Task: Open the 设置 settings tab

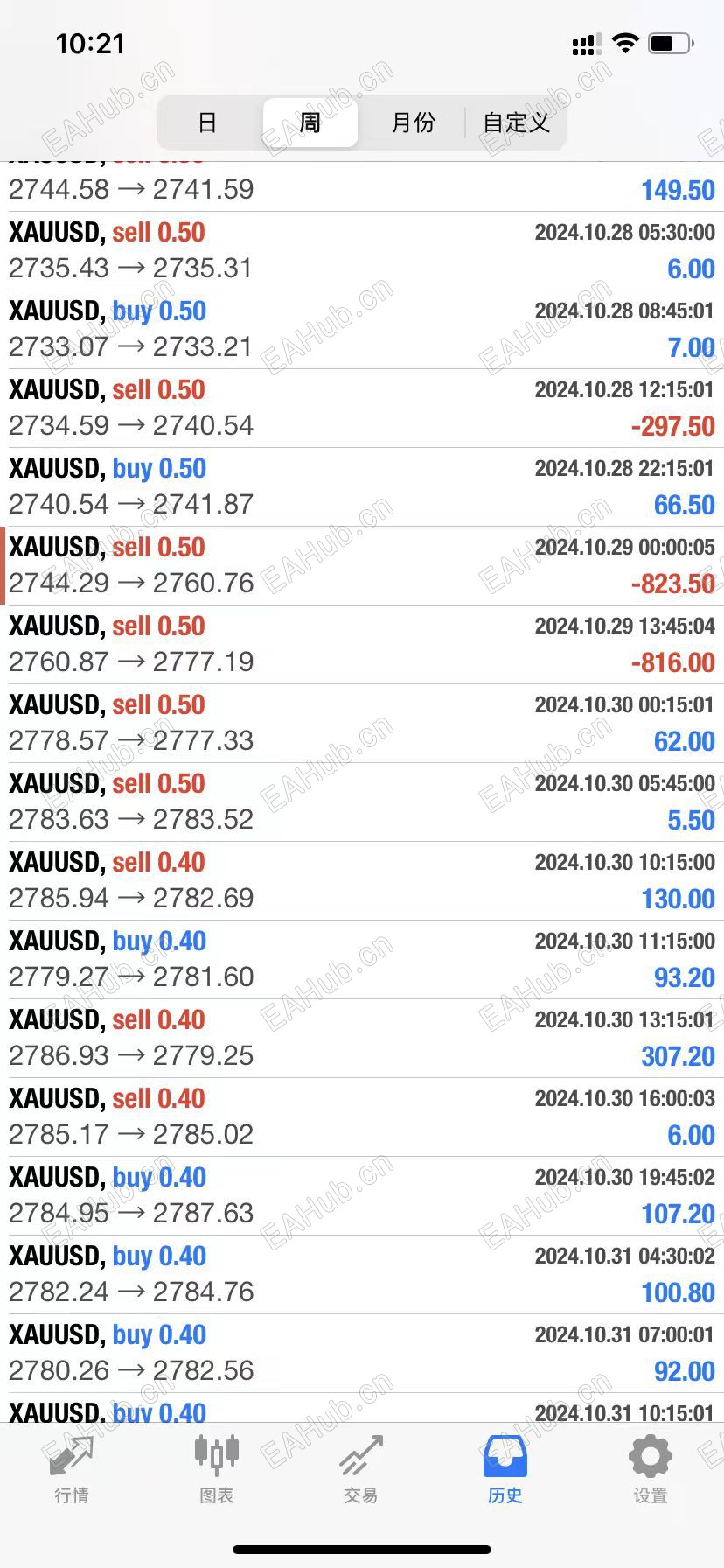Action: [651, 1470]
